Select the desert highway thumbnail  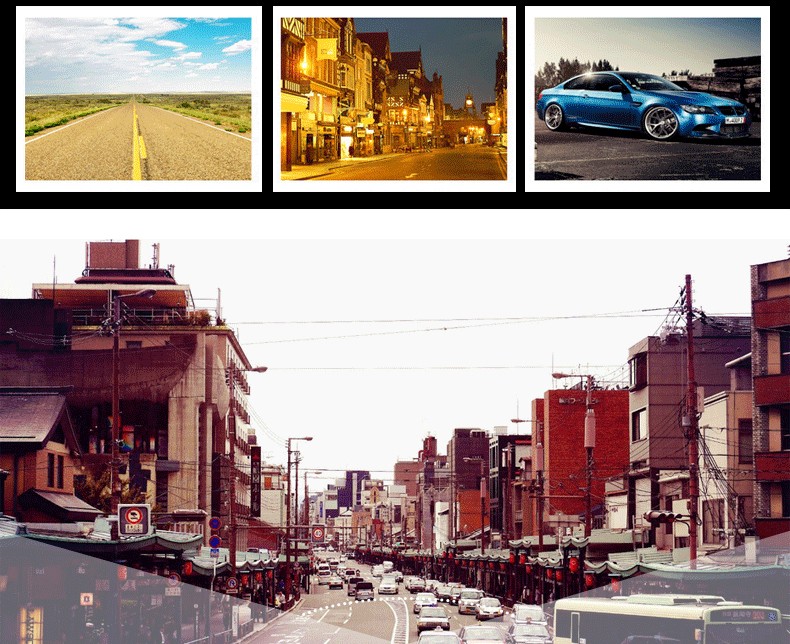(x=138, y=98)
